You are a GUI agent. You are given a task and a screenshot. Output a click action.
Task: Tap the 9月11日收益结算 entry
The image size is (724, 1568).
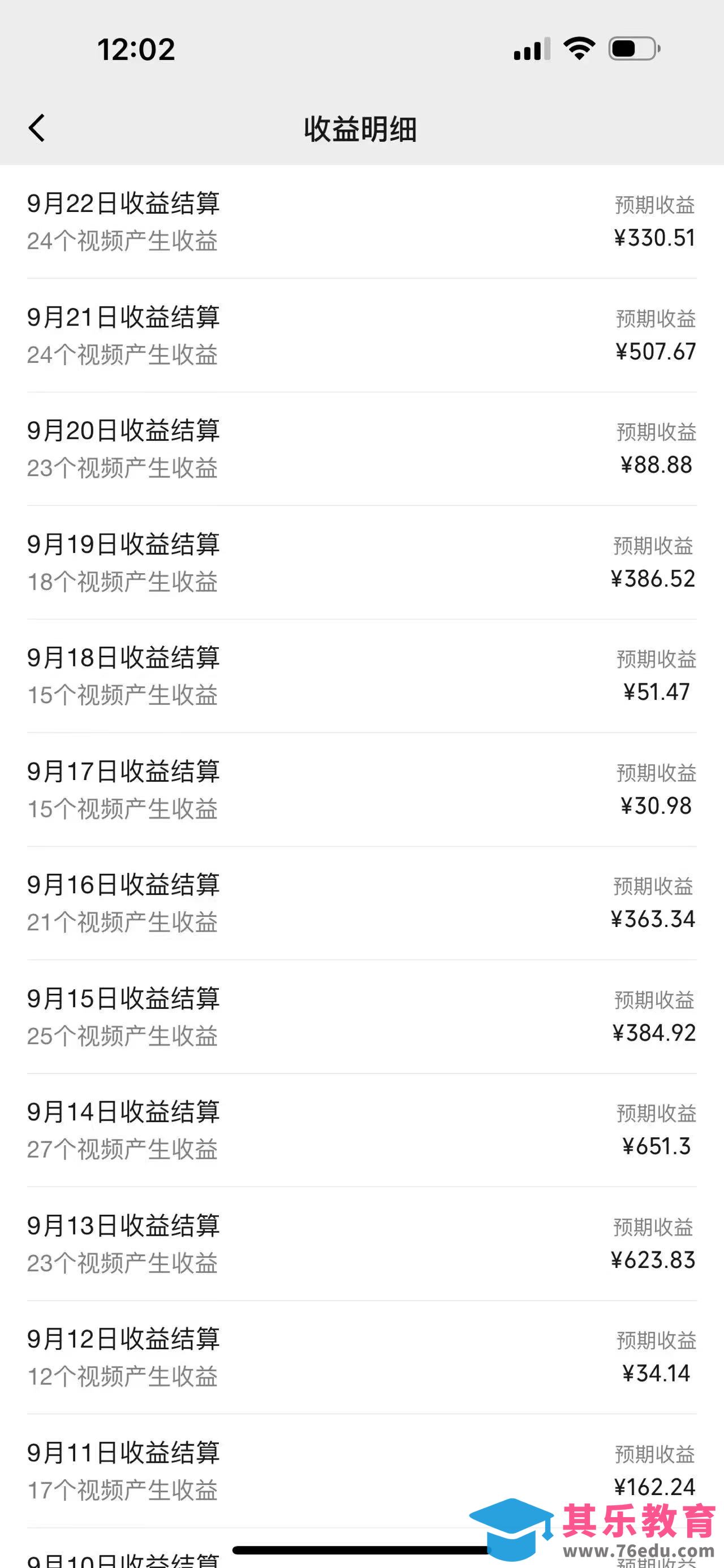tap(361, 1471)
